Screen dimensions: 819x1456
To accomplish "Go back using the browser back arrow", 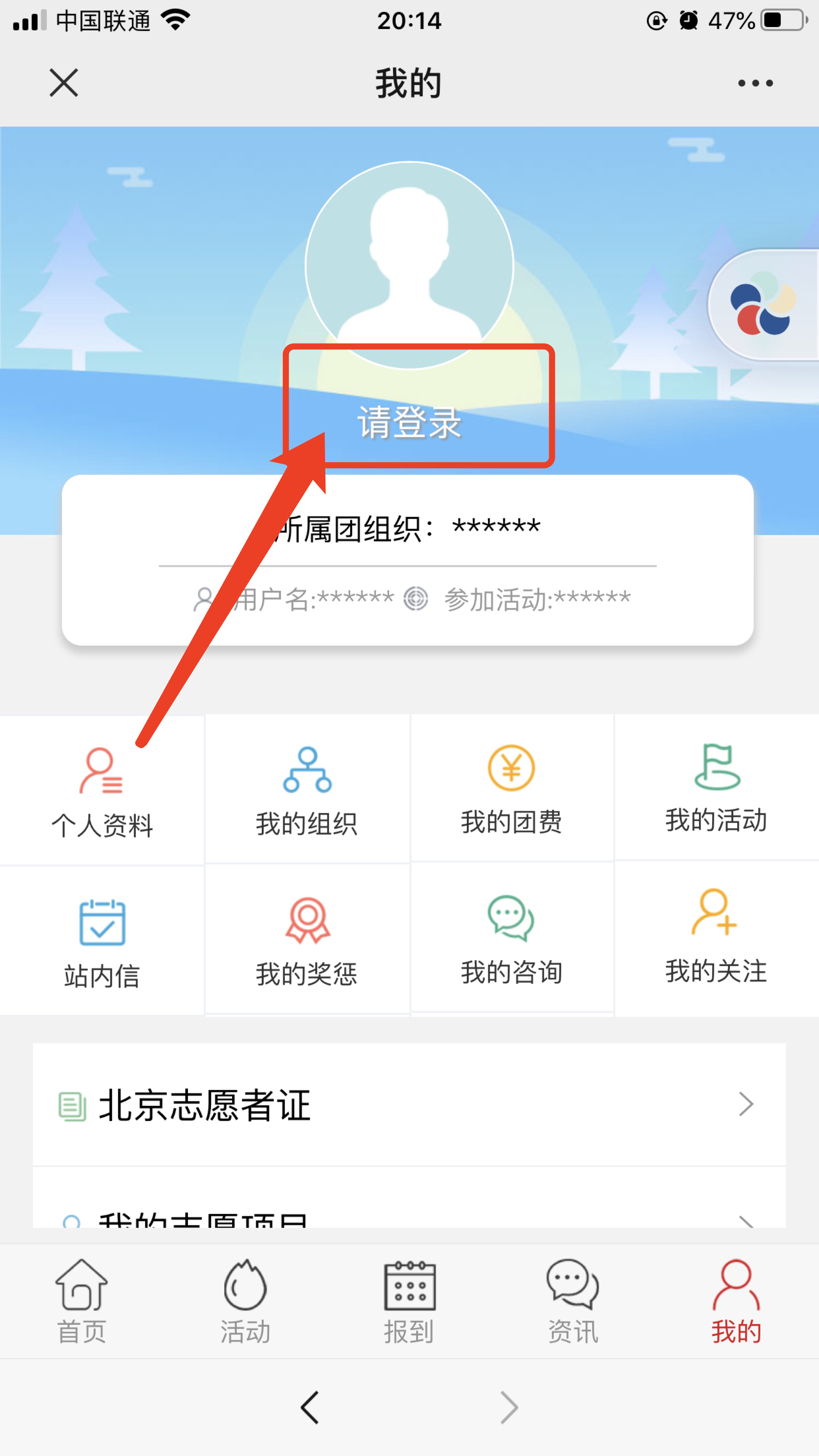I will [x=310, y=1408].
